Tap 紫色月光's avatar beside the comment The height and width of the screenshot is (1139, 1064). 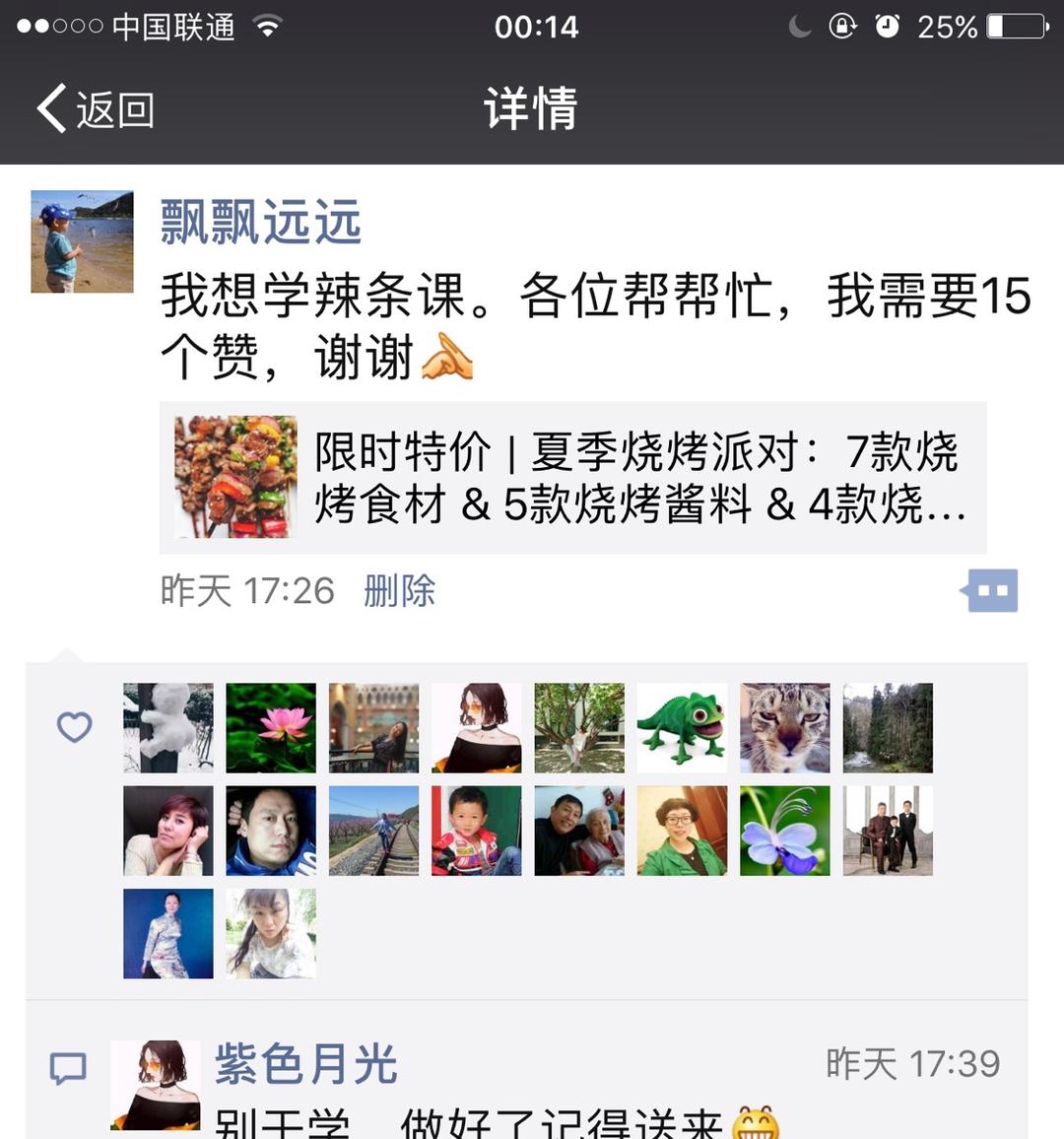pyautogui.click(x=156, y=1085)
